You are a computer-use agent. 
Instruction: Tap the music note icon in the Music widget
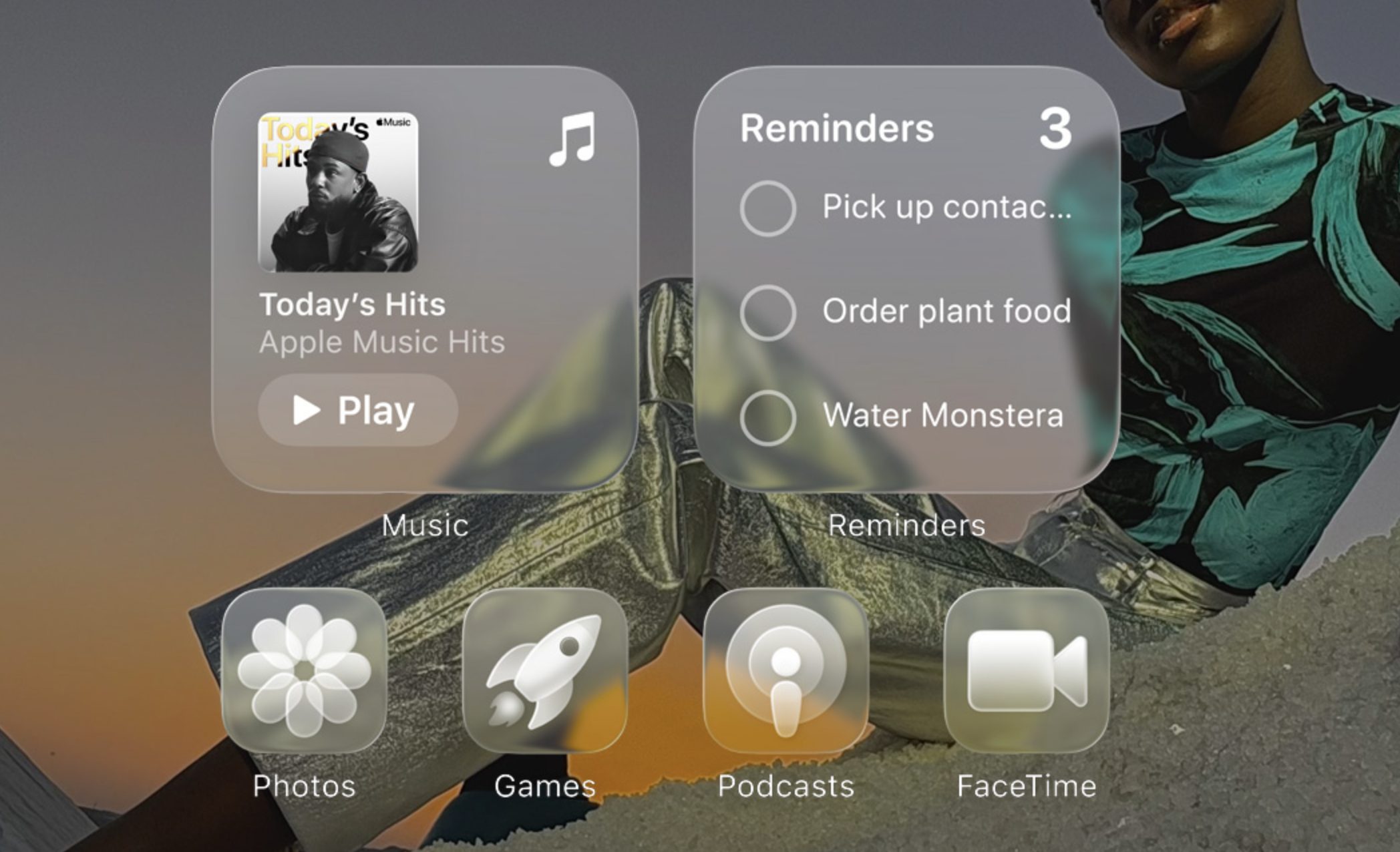coord(572,139)
